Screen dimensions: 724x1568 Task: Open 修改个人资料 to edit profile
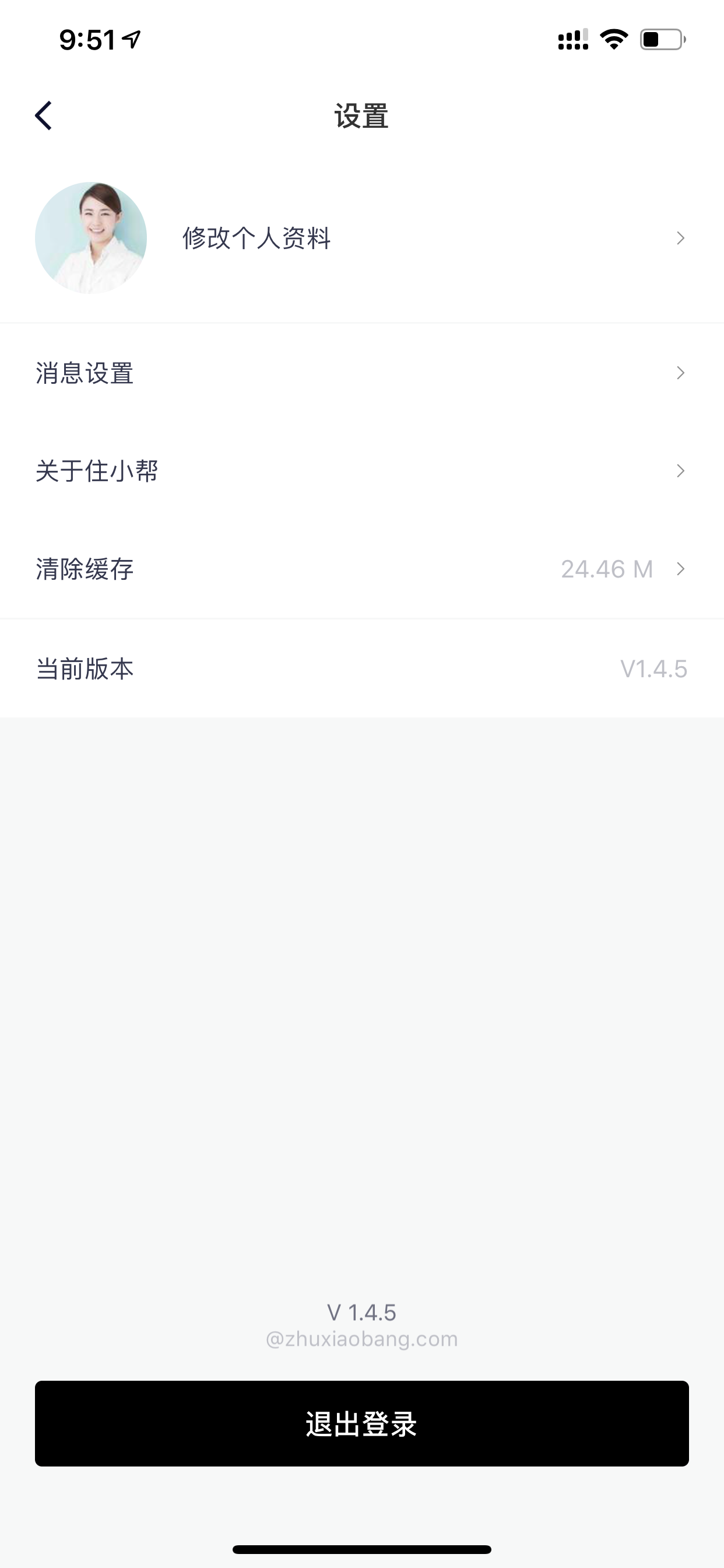click(362, 238)
